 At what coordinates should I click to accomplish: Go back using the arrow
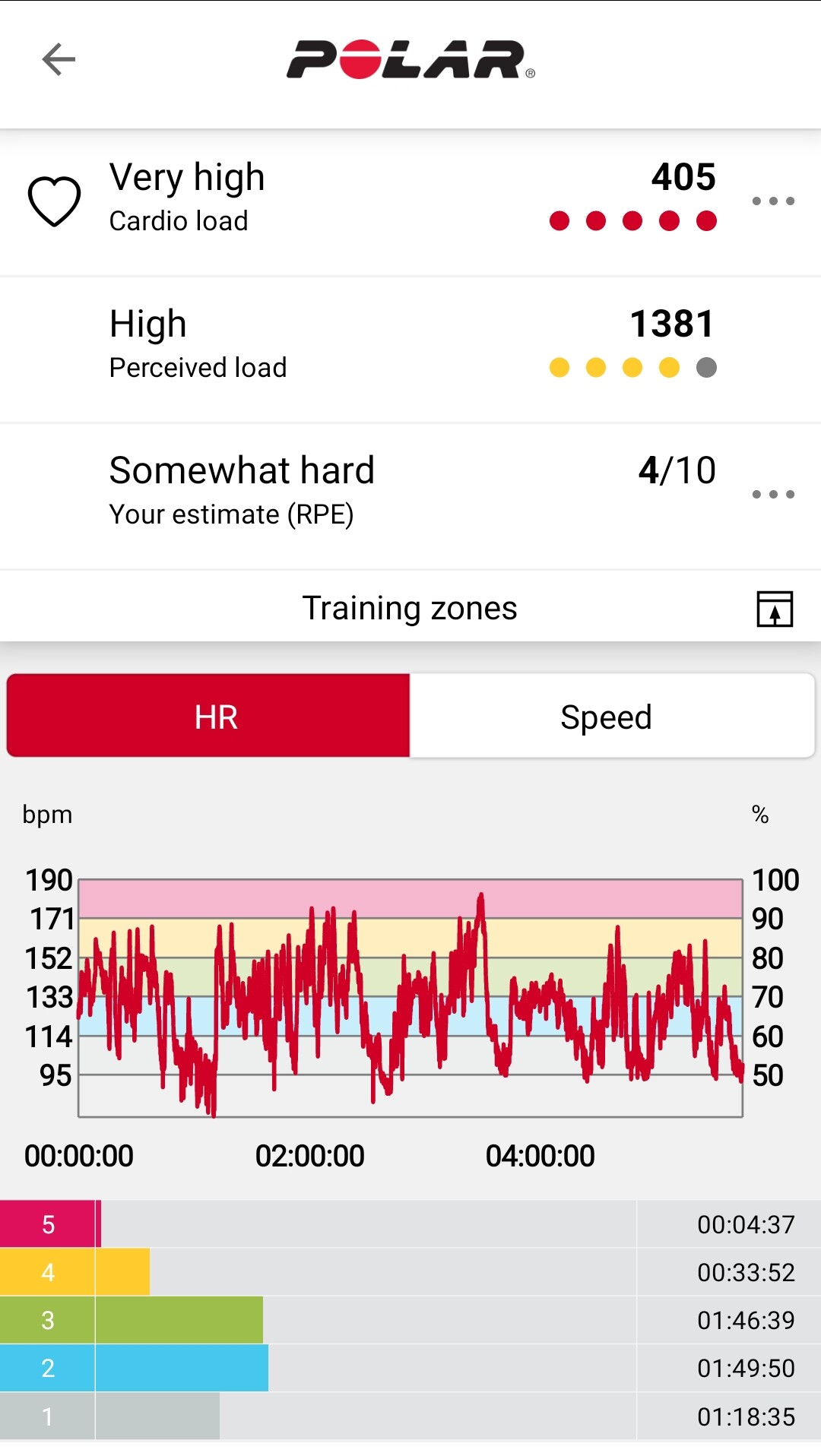[x=59, y=59]
